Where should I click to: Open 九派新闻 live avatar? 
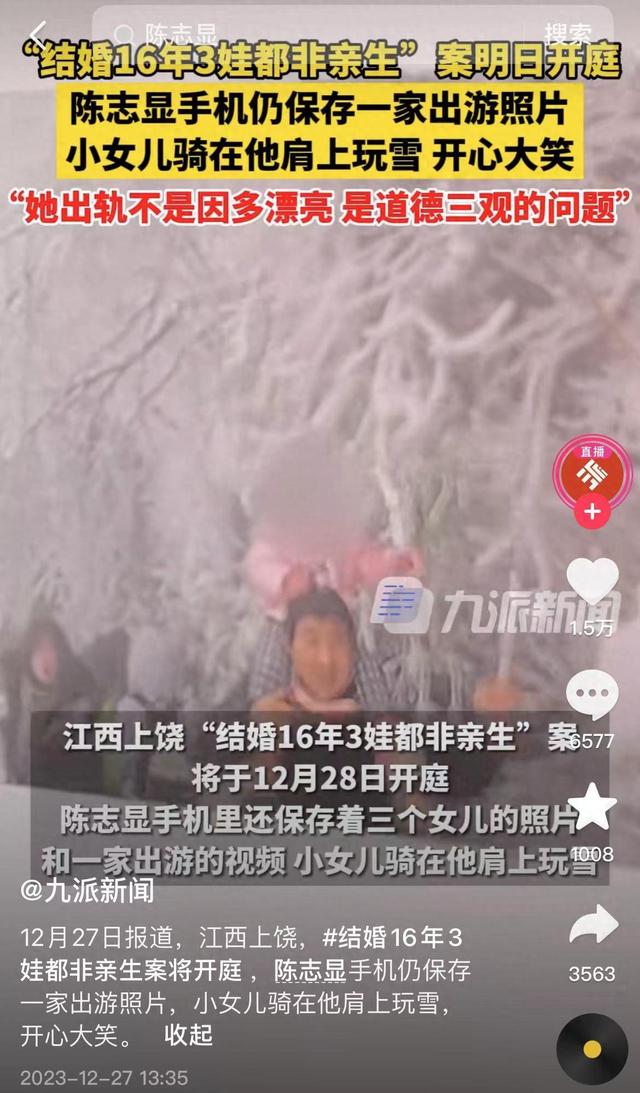tap(592, 470)
